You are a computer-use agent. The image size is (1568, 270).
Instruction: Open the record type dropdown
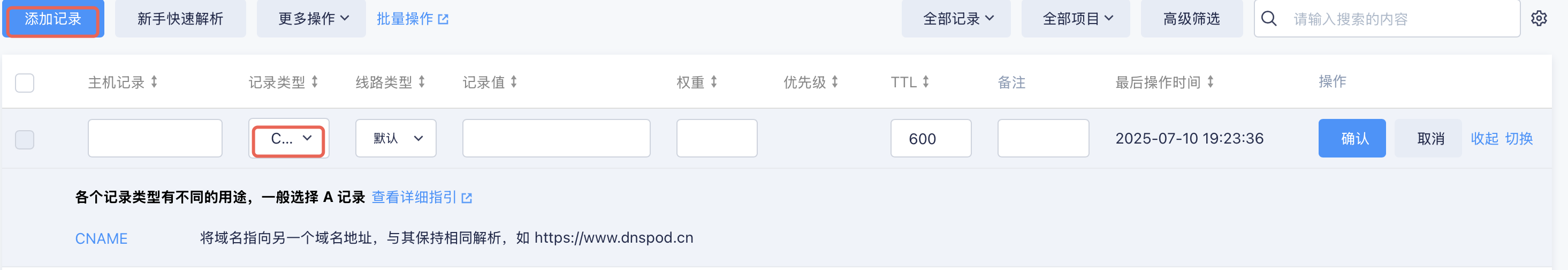point(289,138)
